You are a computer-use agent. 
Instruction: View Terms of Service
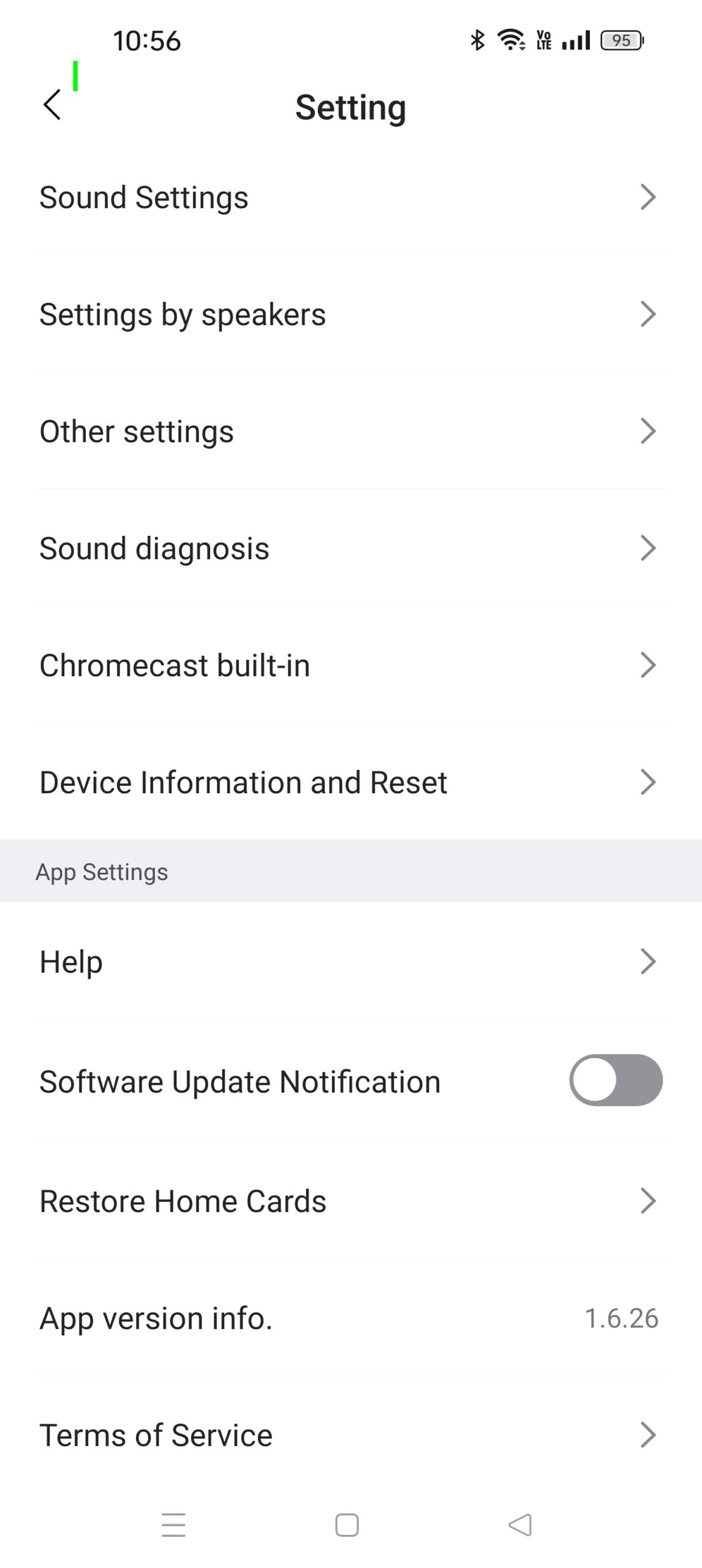(x=350, y=1435)
